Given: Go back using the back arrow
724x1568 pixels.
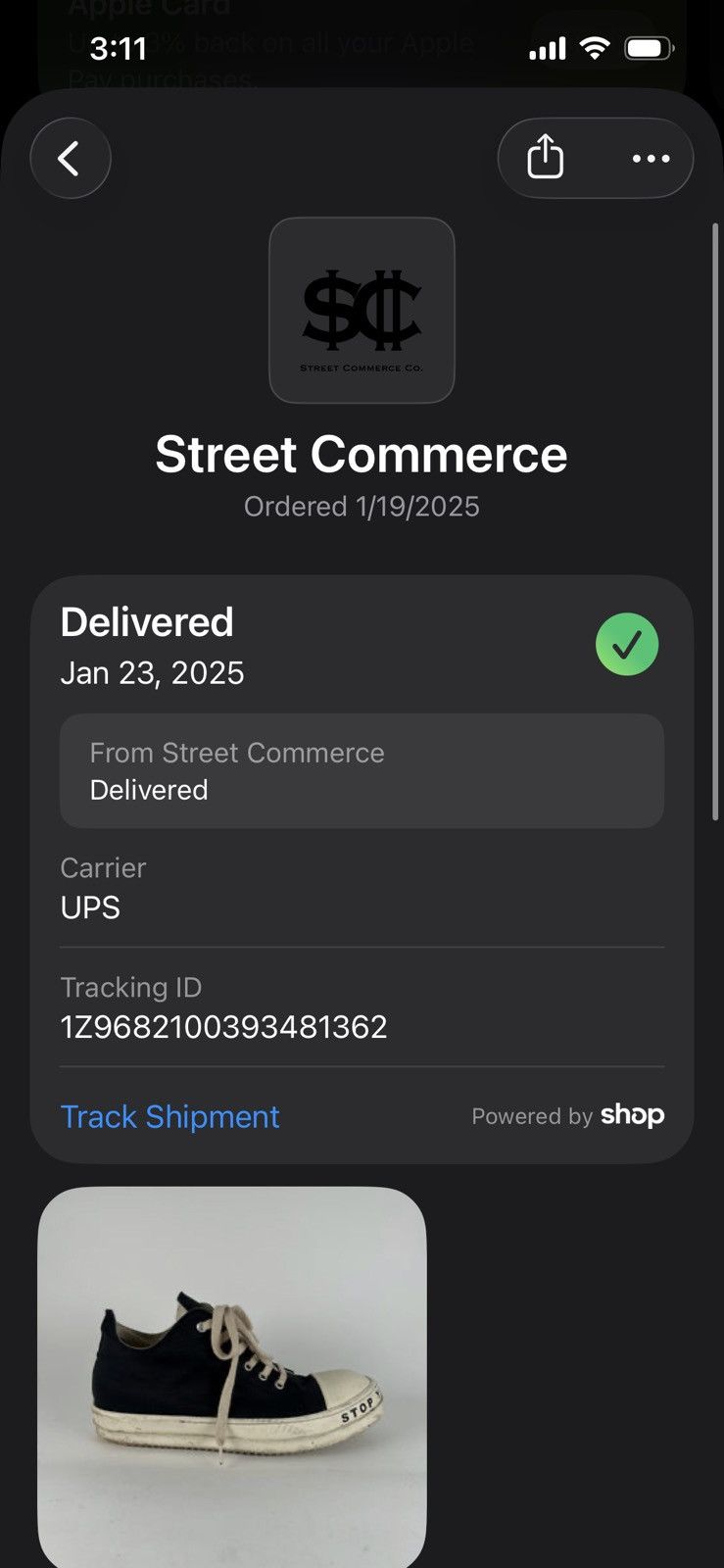Looking at the screenshot, I should coord(70,159).
